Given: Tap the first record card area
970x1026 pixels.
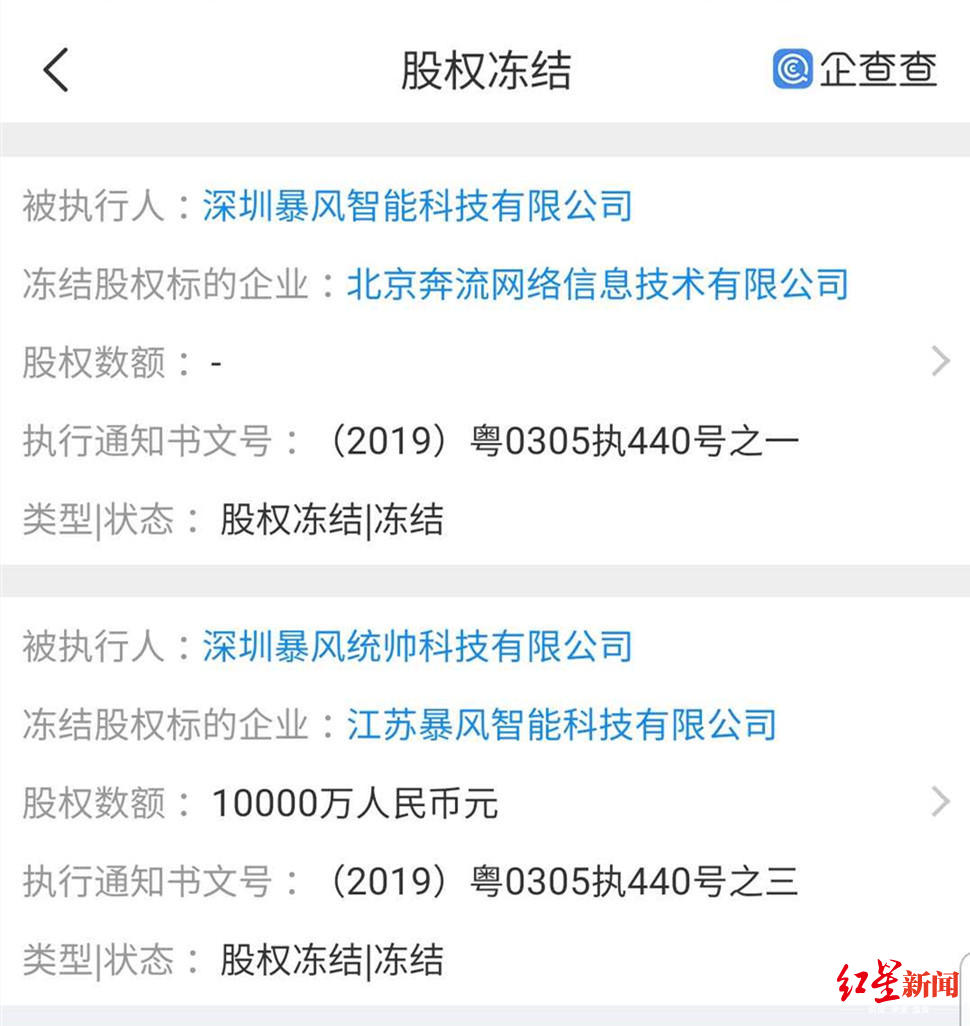Looking at the screenshot, I should [x=485, y=360].
